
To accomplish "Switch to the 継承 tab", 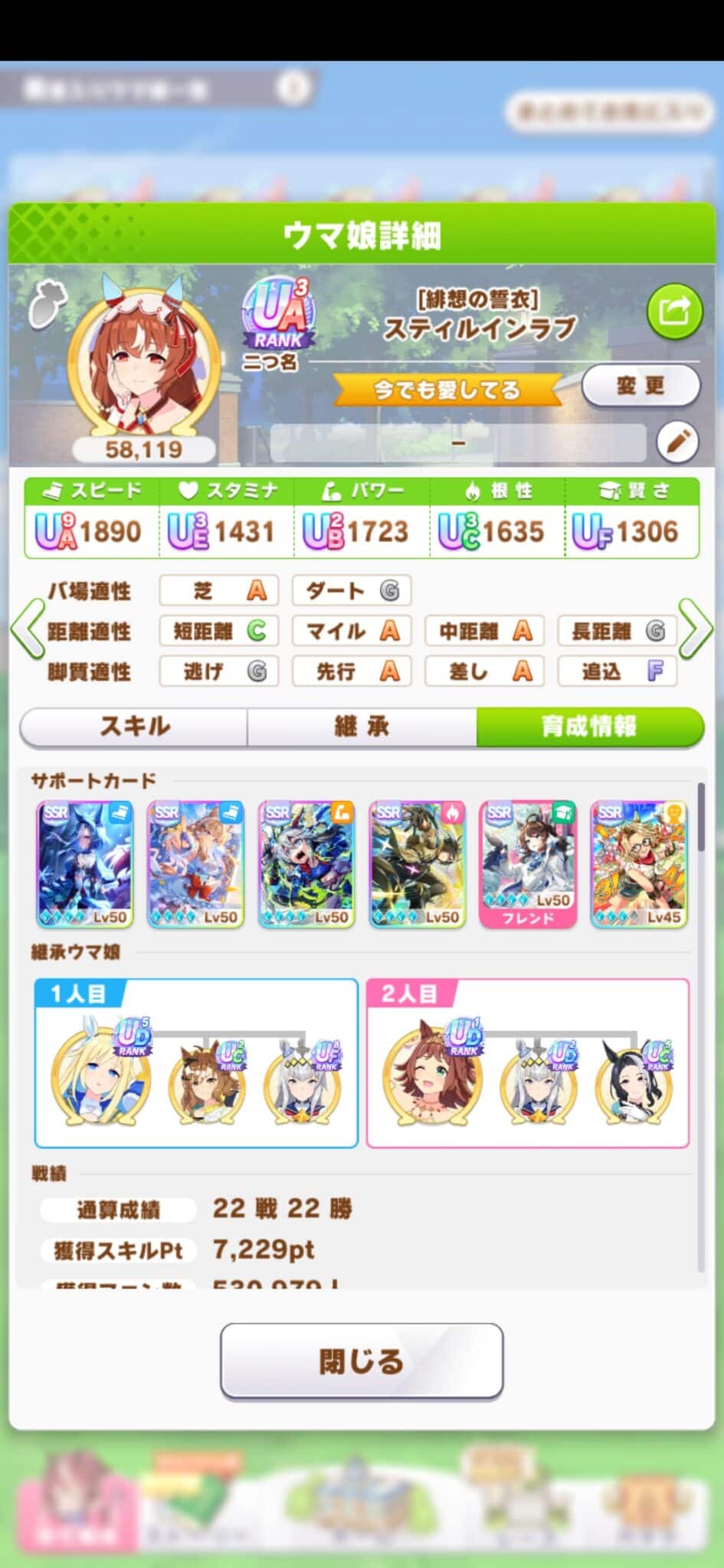I will click(x=362, y=726).
